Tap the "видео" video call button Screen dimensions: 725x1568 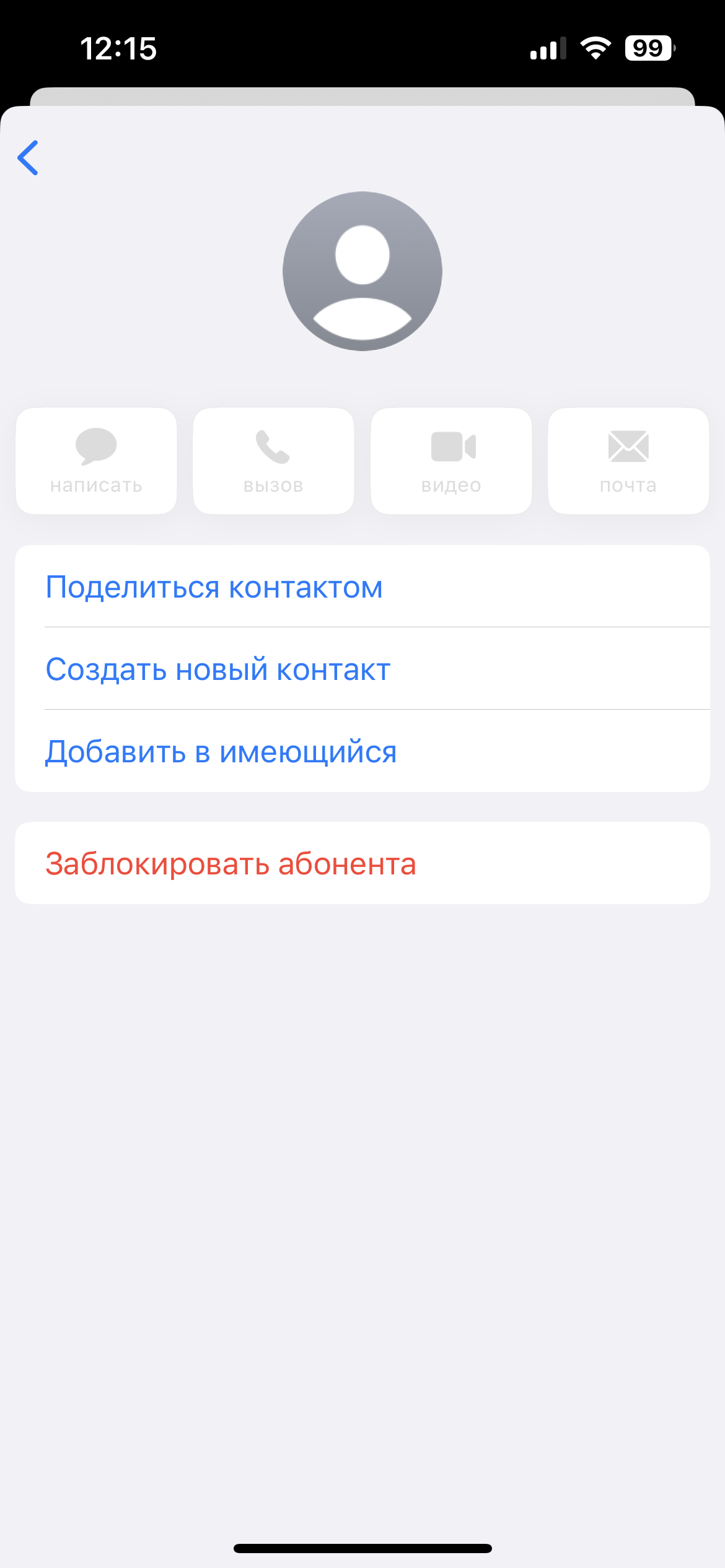451,461
